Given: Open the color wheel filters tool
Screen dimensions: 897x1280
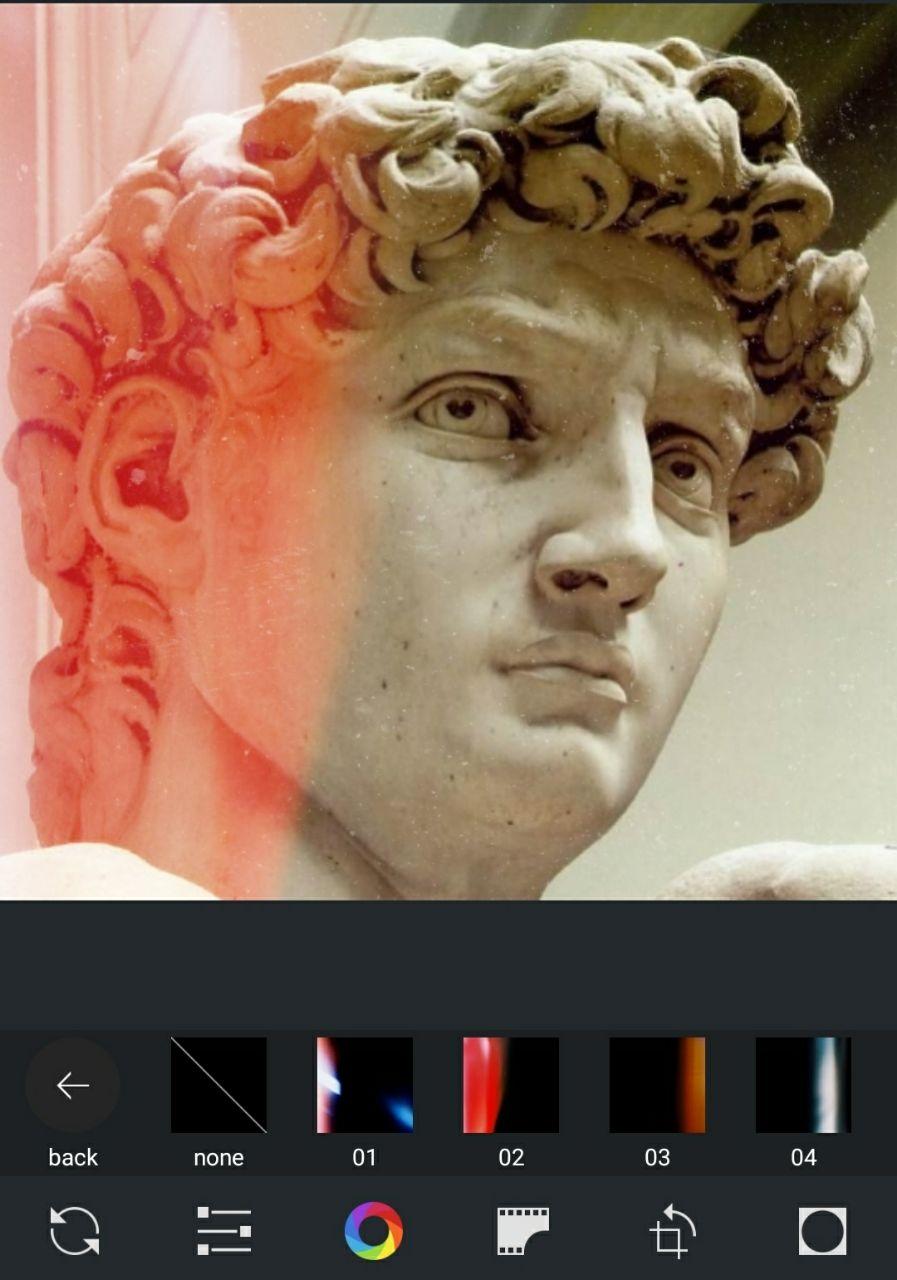Looking at the screenshot, I should coord(373,1230).
